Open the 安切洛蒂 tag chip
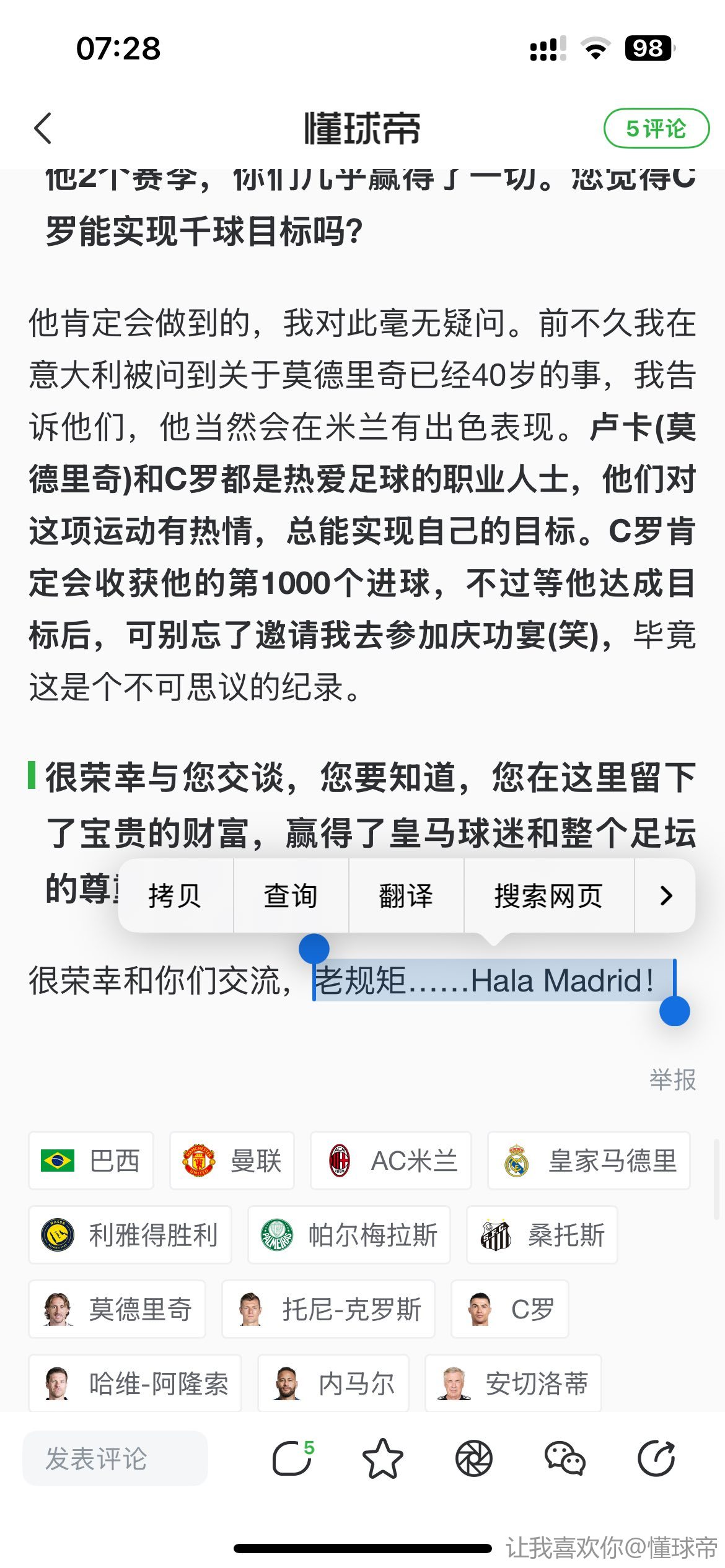 click(513, 1383)
